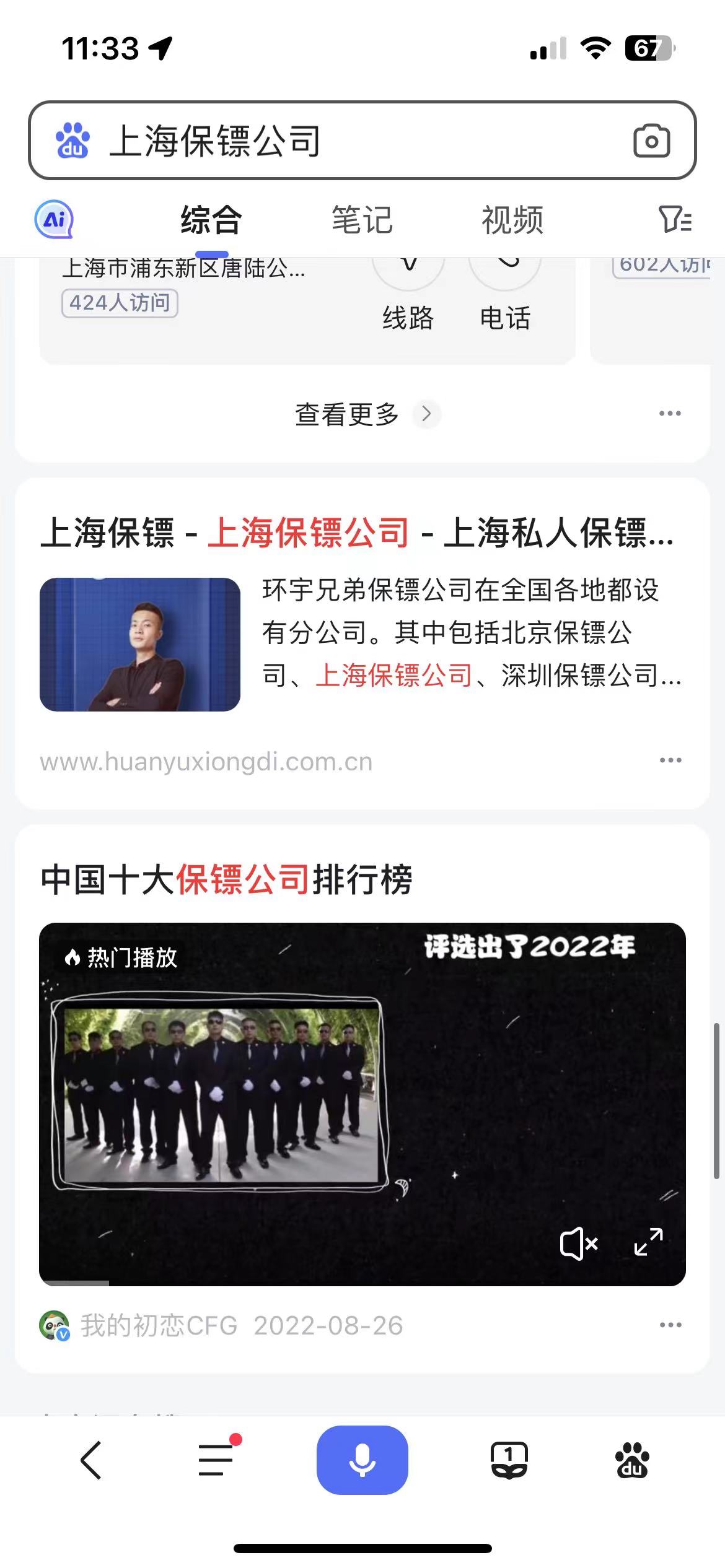Go back to the previous page
This screenshot has height=1568, width=725.
pos(91,1460)
